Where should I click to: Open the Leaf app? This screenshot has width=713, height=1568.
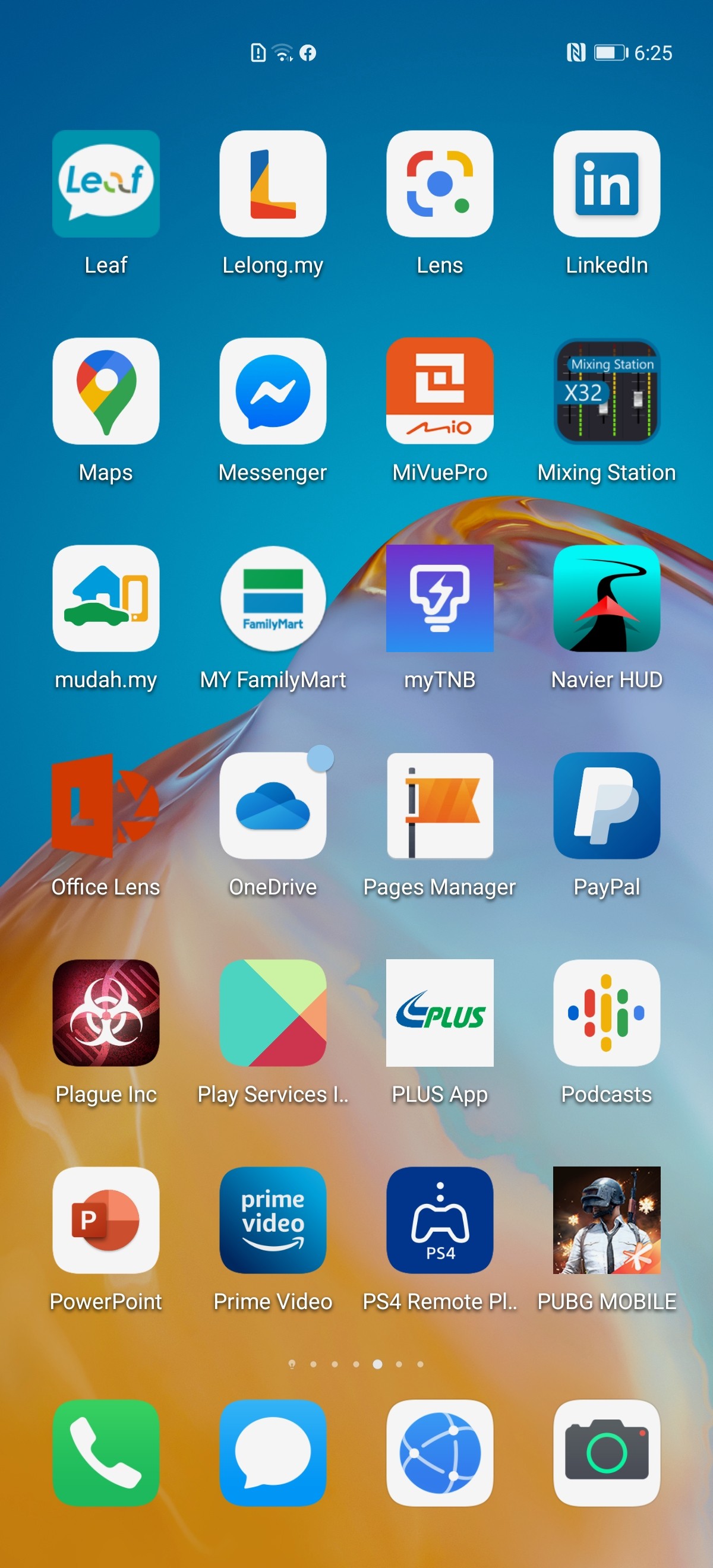click(x=106, y=183)
